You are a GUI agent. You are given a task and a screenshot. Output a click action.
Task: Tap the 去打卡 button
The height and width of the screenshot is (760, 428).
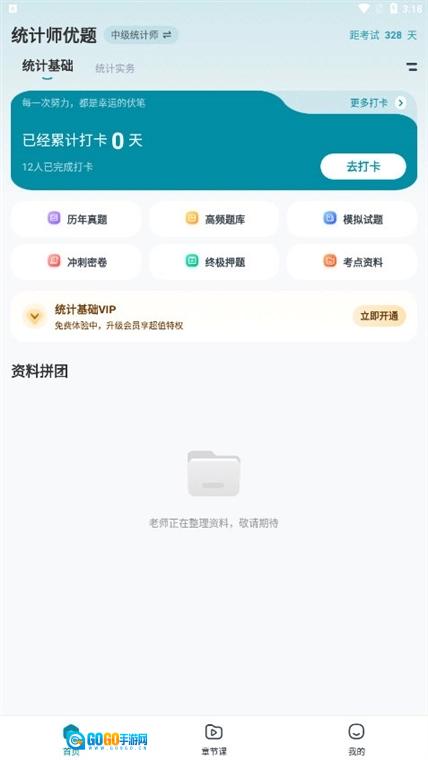coord(363,167)
